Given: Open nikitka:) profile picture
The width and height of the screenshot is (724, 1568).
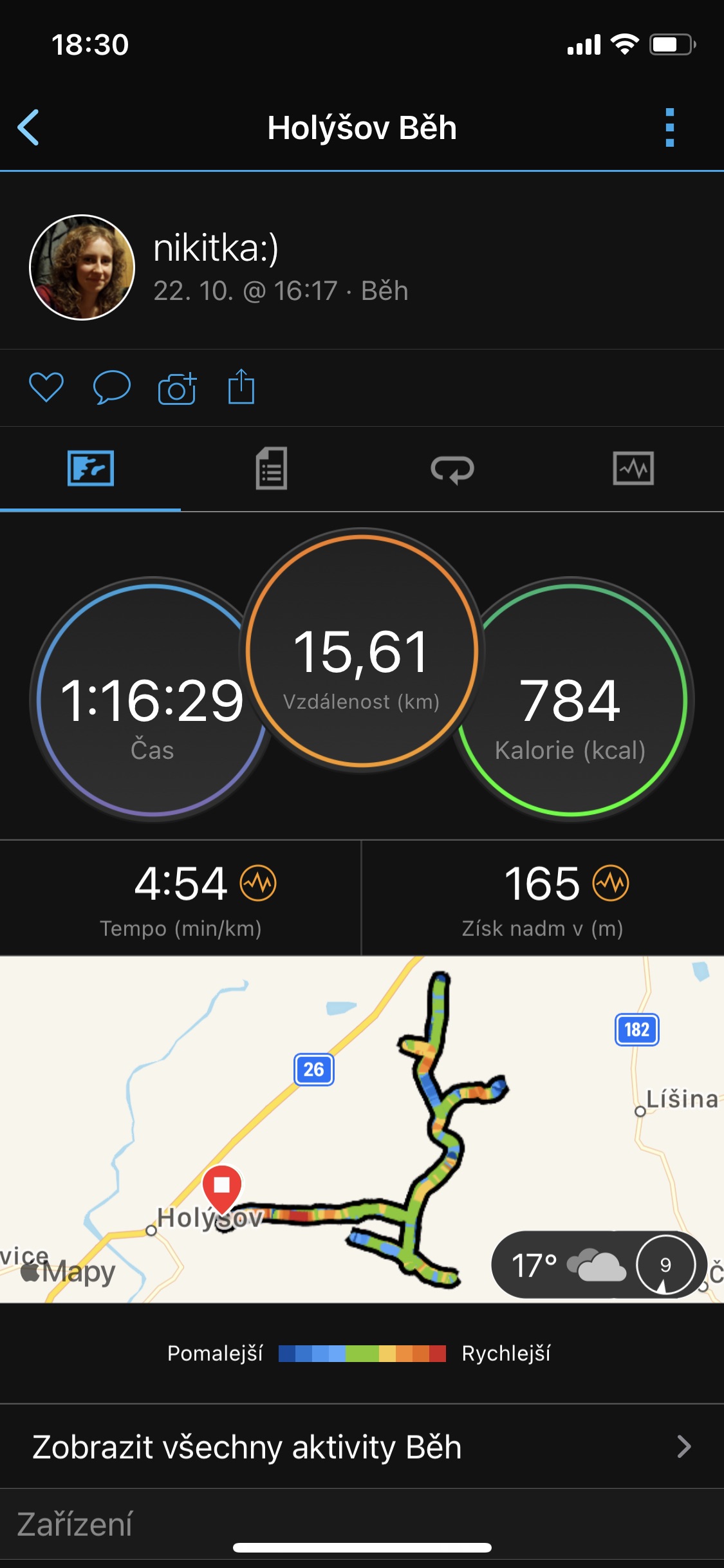Looking at the screenshot, I should (x=82, y=267).
